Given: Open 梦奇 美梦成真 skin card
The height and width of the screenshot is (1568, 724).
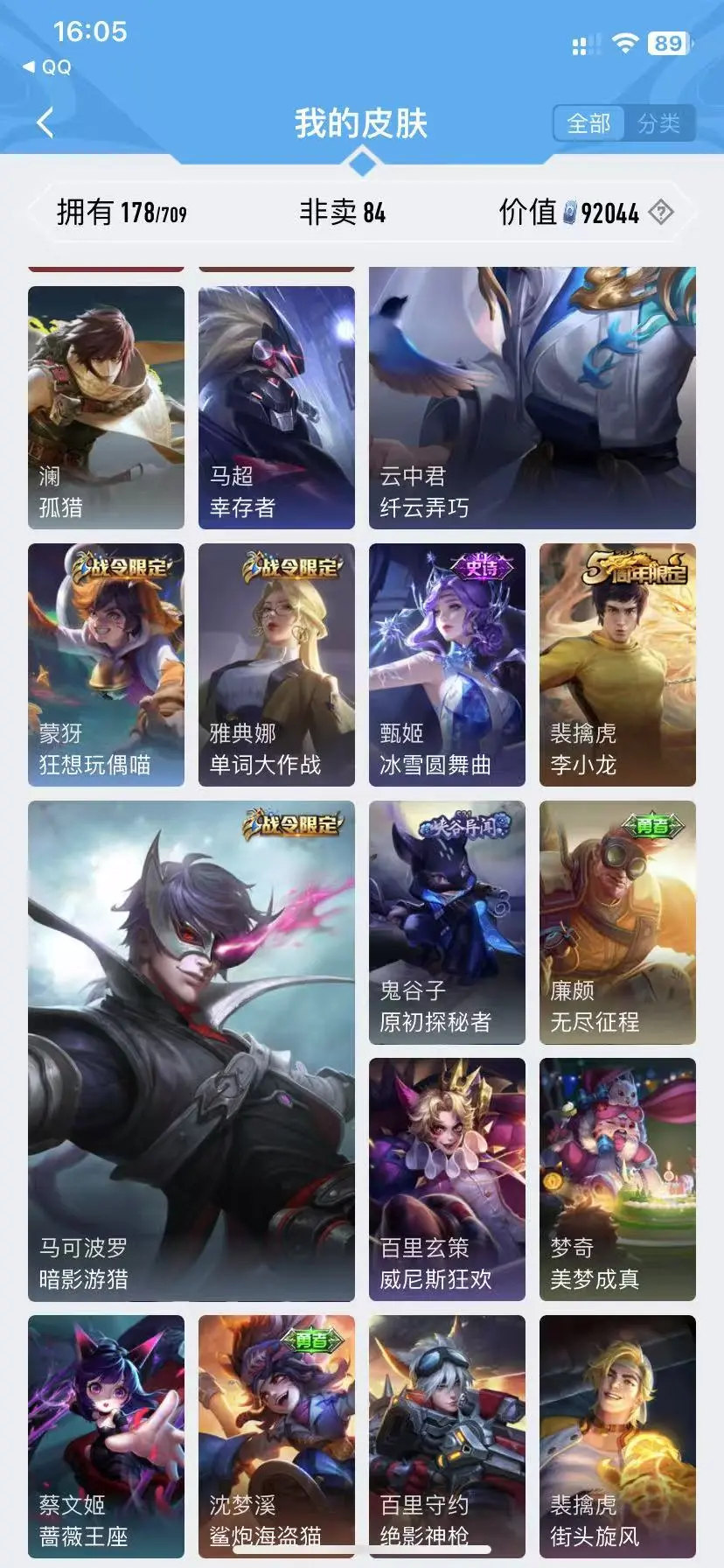Looking at the screenshot, I should point(617,1179).
